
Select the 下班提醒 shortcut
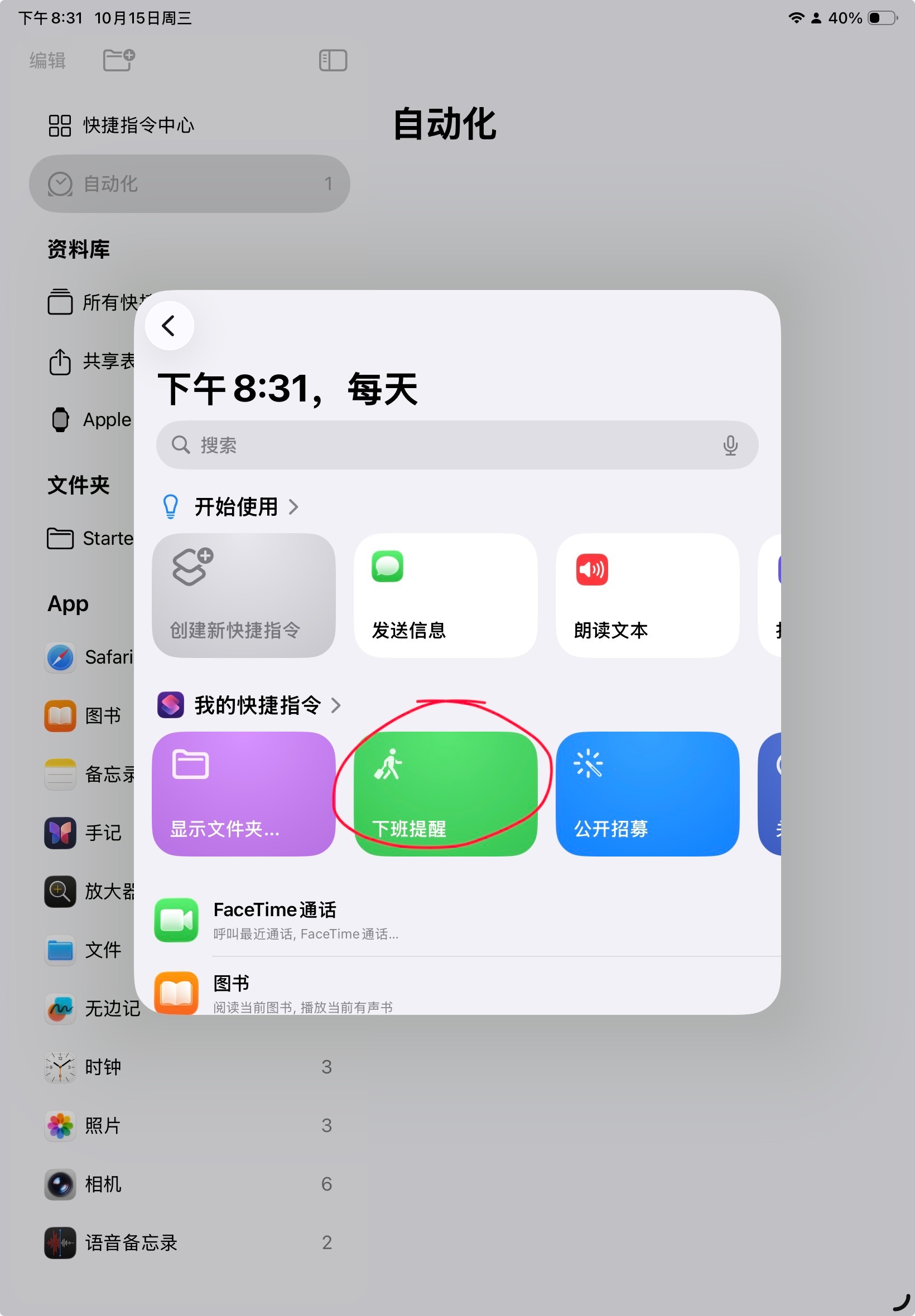pyautogui.click(x=445, y=794)
